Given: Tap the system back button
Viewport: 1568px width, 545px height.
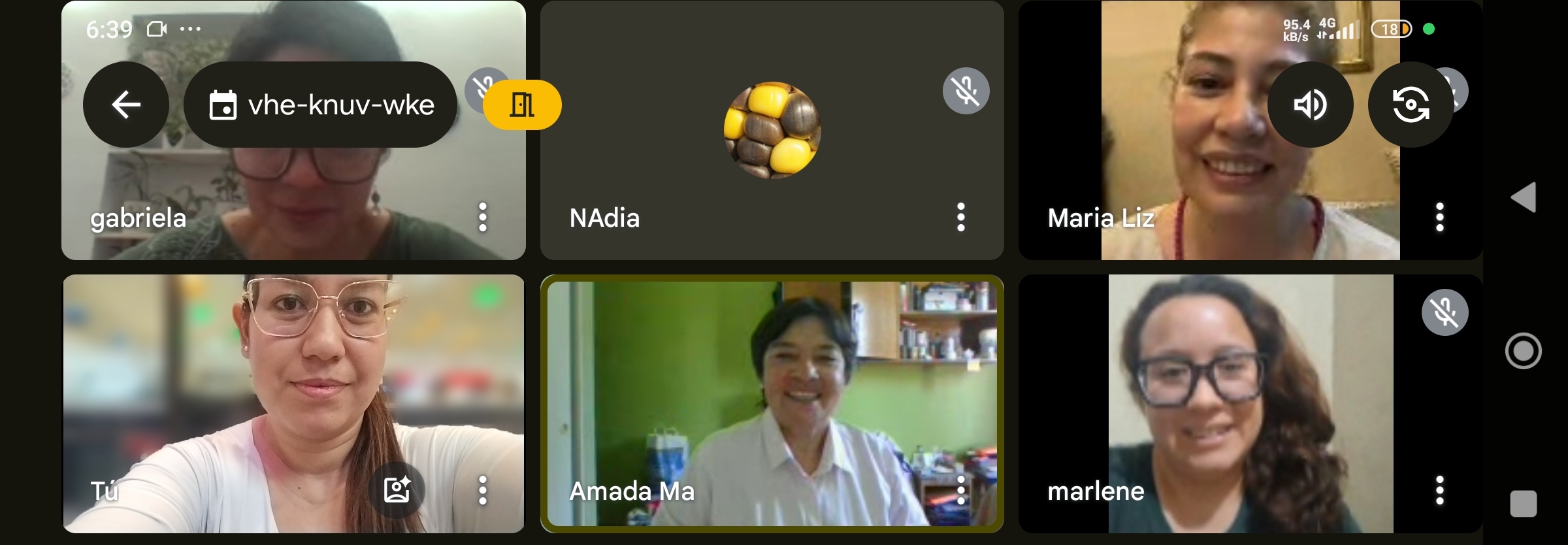Looking at the screenshot, I should (1524, 197).
